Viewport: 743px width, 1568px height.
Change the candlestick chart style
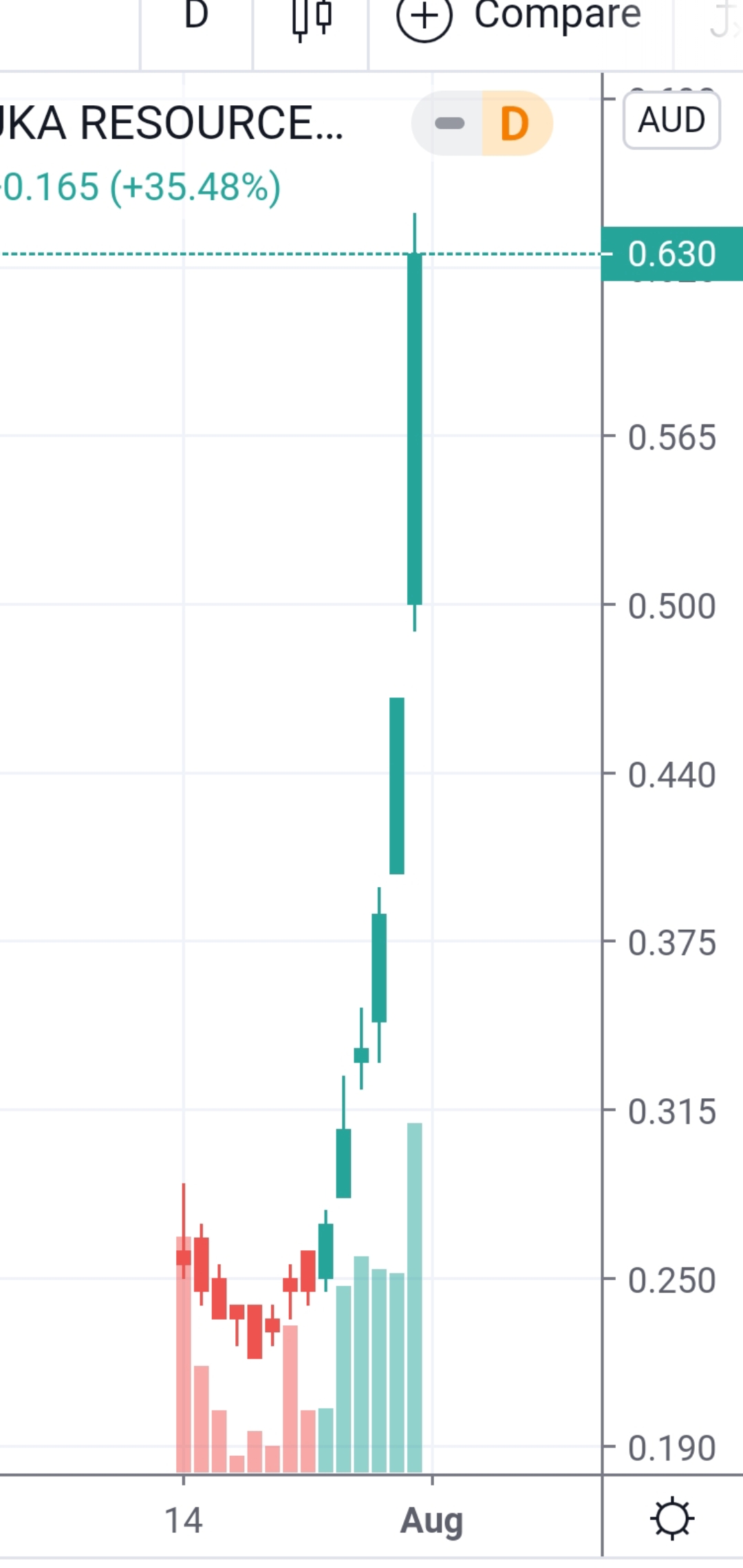[x=311, y=18]
